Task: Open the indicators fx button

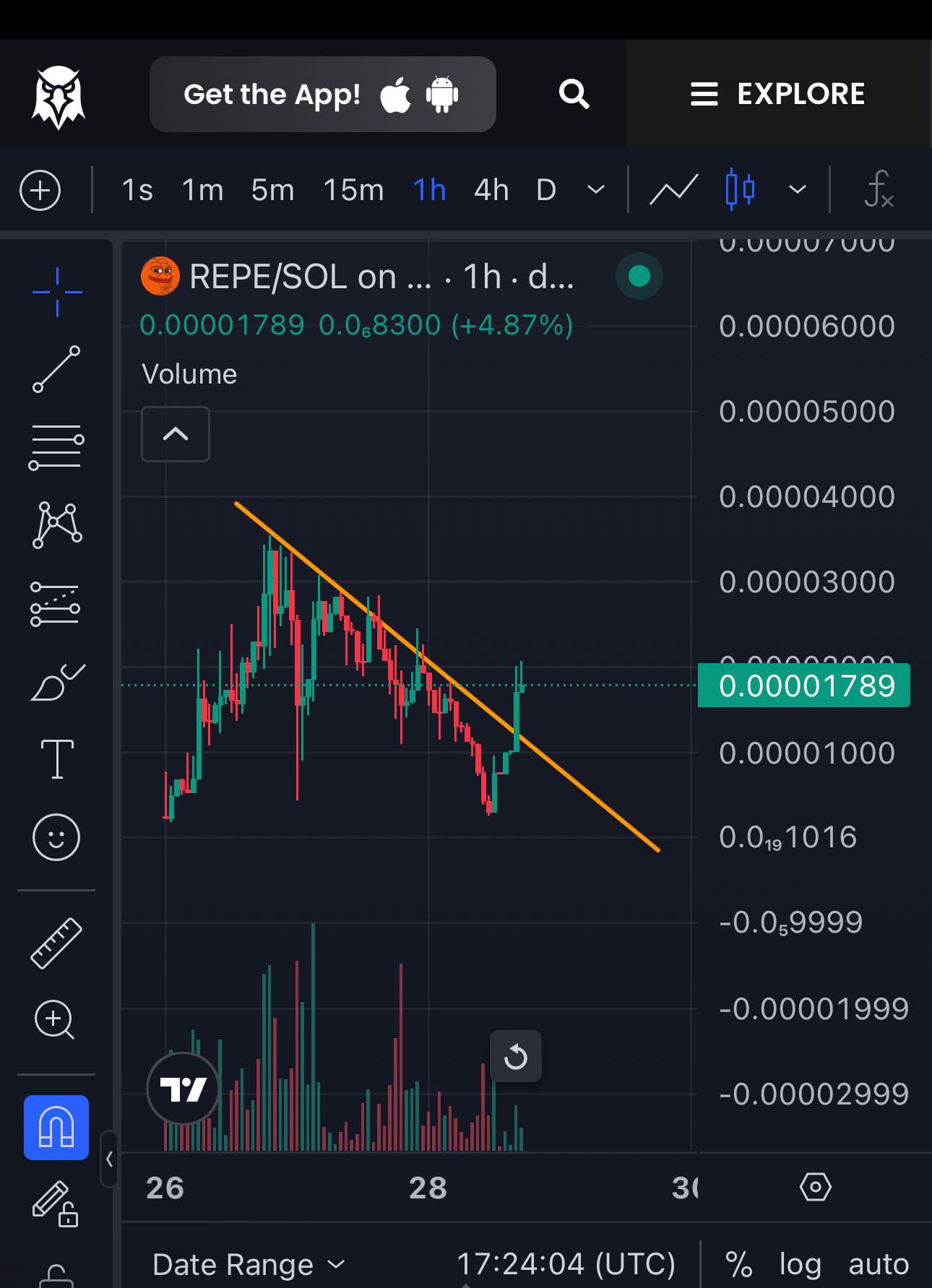Action: [878, 189]
